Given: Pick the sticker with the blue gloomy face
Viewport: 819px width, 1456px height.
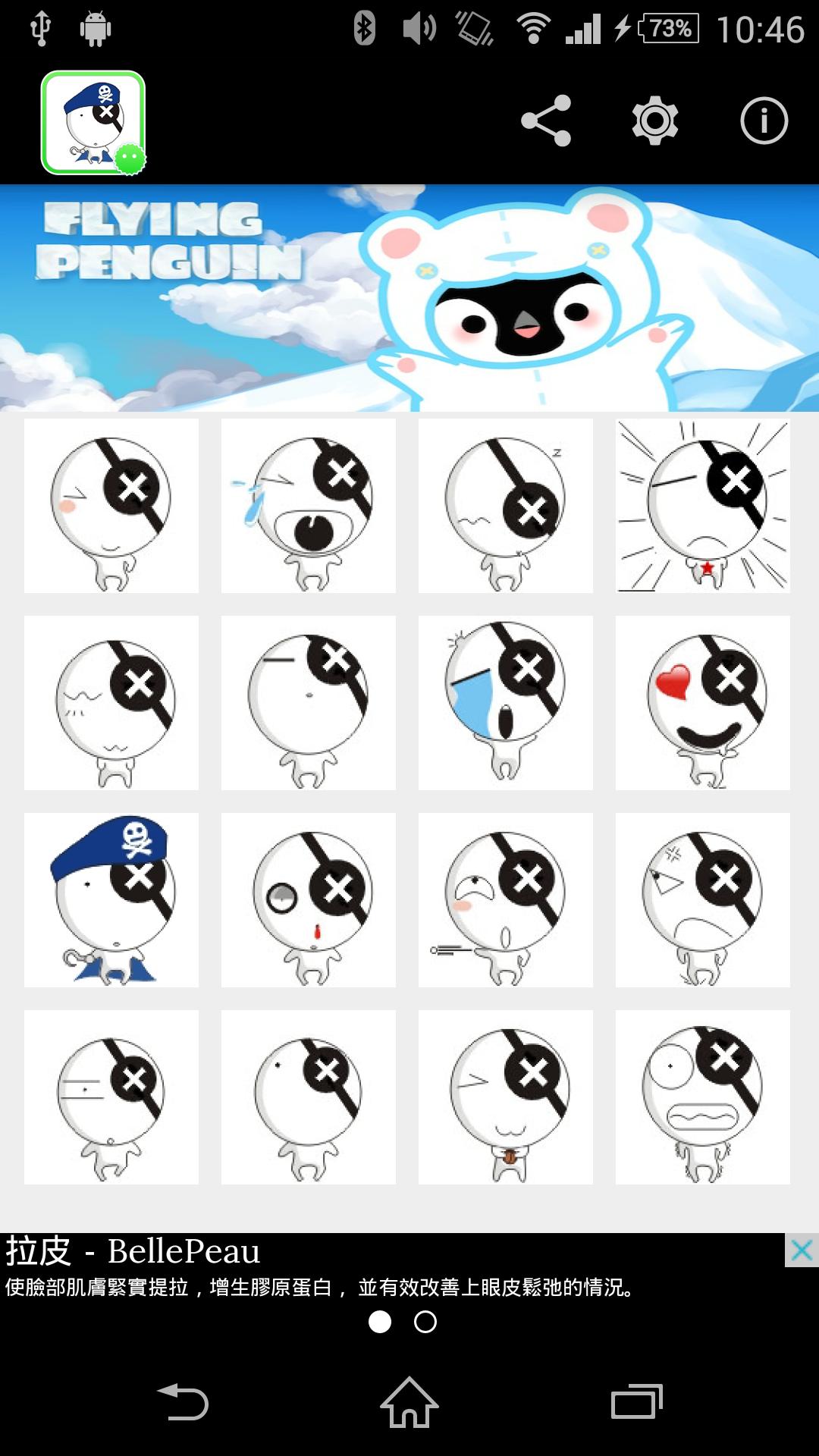Looking at the screenshot, I should click(505, 703).
